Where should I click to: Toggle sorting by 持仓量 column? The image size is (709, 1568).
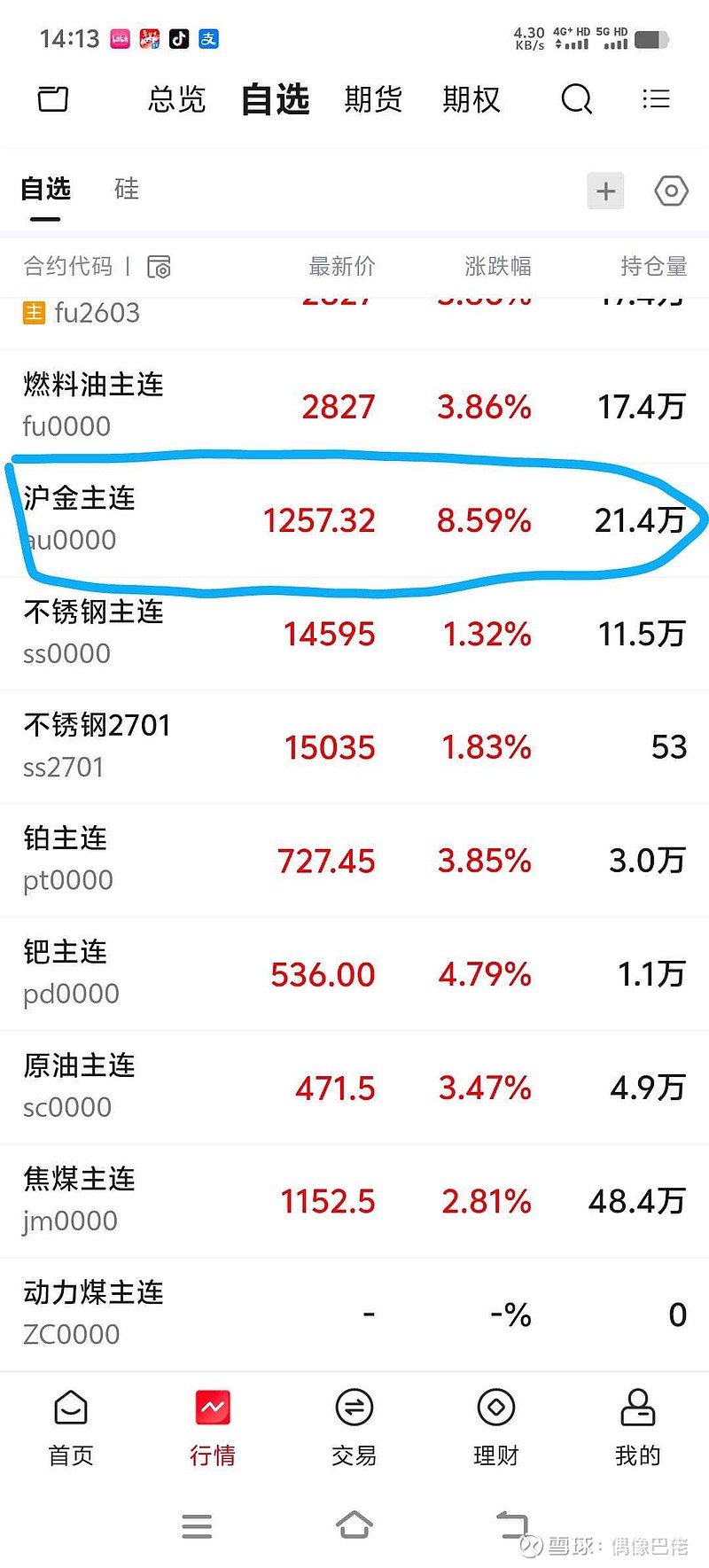[x=654, y=267]
